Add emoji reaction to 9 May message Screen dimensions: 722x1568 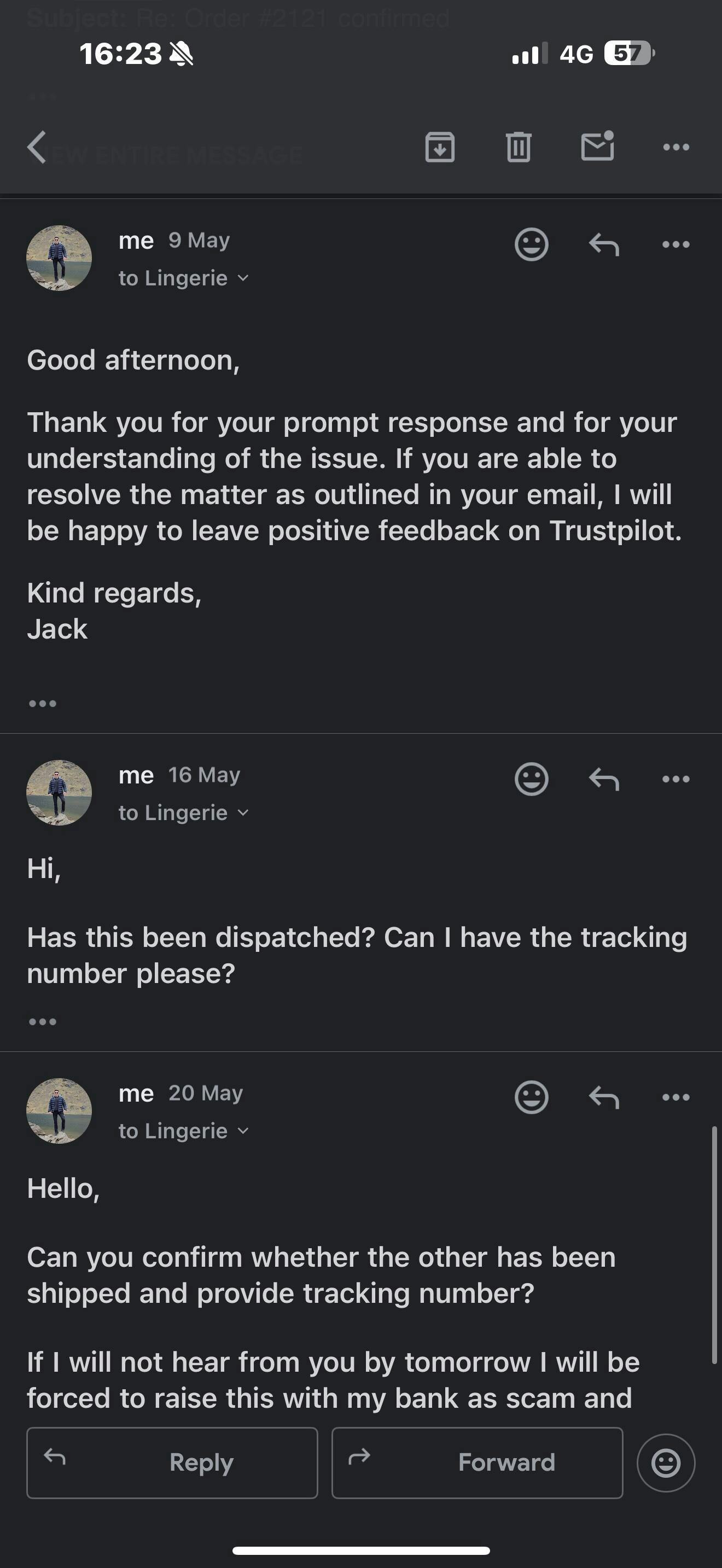click(532, 245)
